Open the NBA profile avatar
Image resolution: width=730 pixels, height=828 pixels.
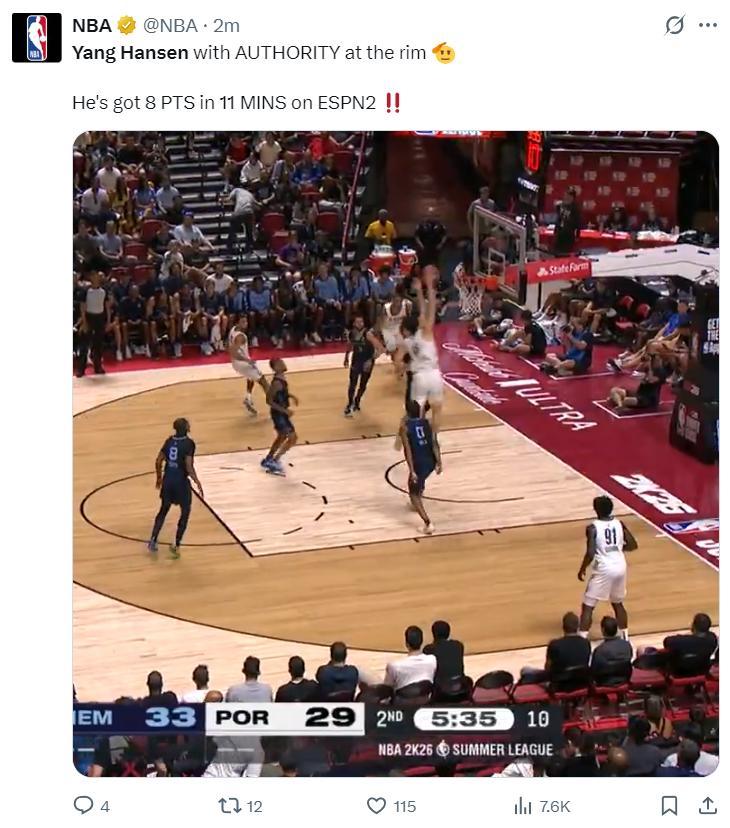point(37,38)
